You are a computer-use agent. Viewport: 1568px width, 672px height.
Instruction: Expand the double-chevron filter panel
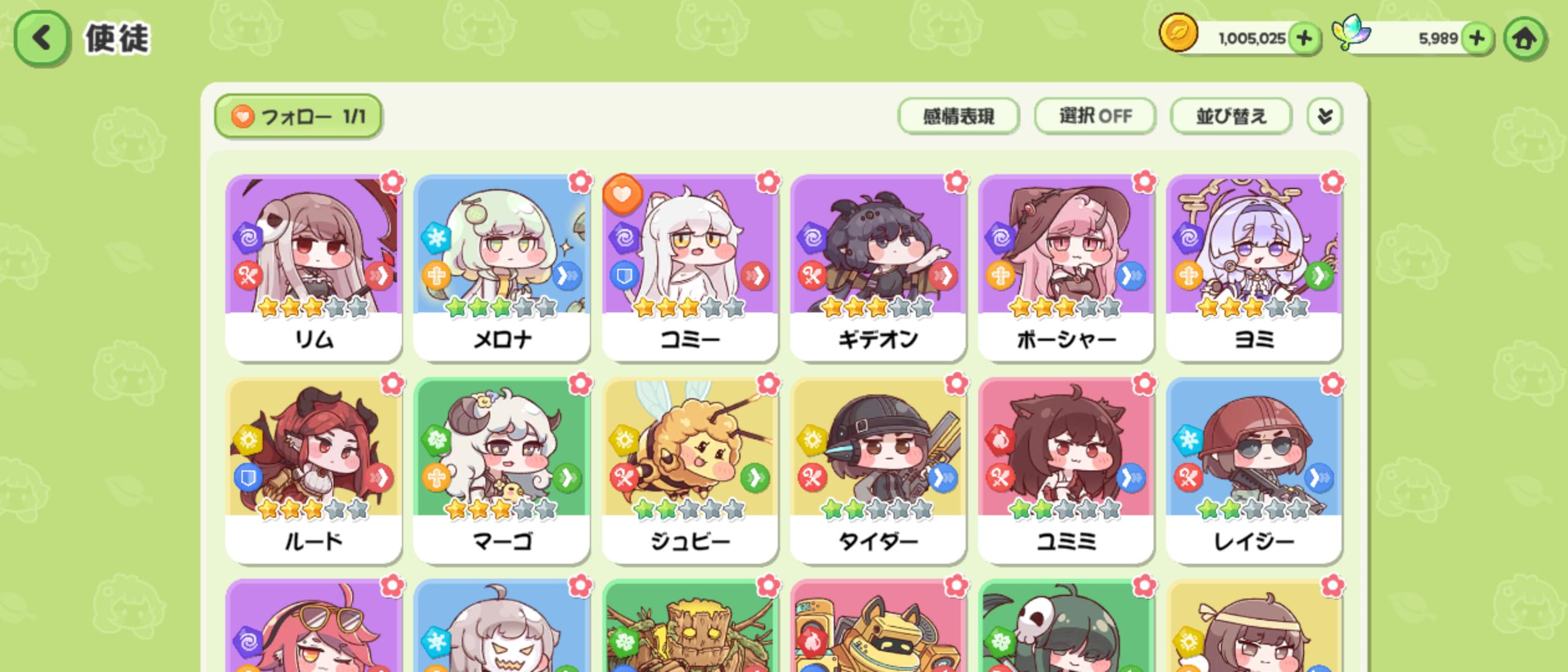(1324, 116)
